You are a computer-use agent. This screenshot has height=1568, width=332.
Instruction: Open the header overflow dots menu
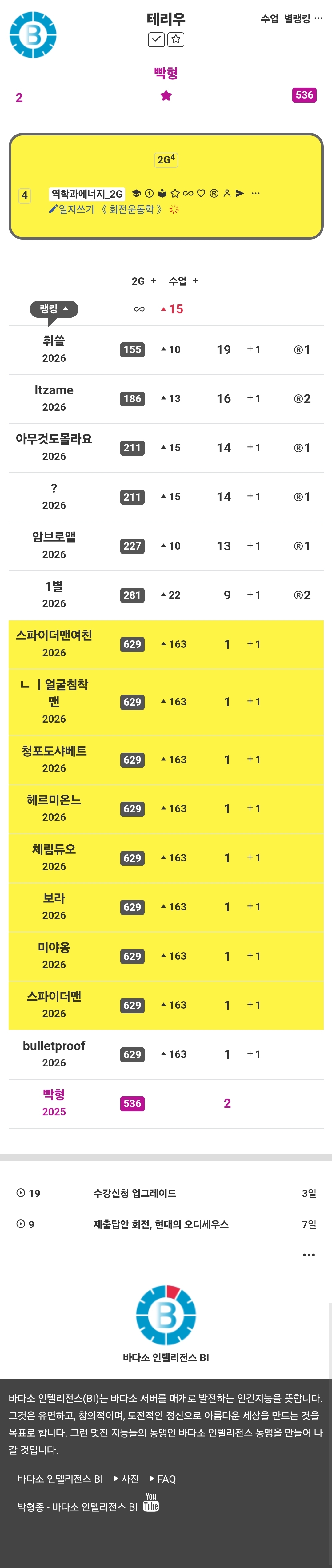[x=319, y=18]
